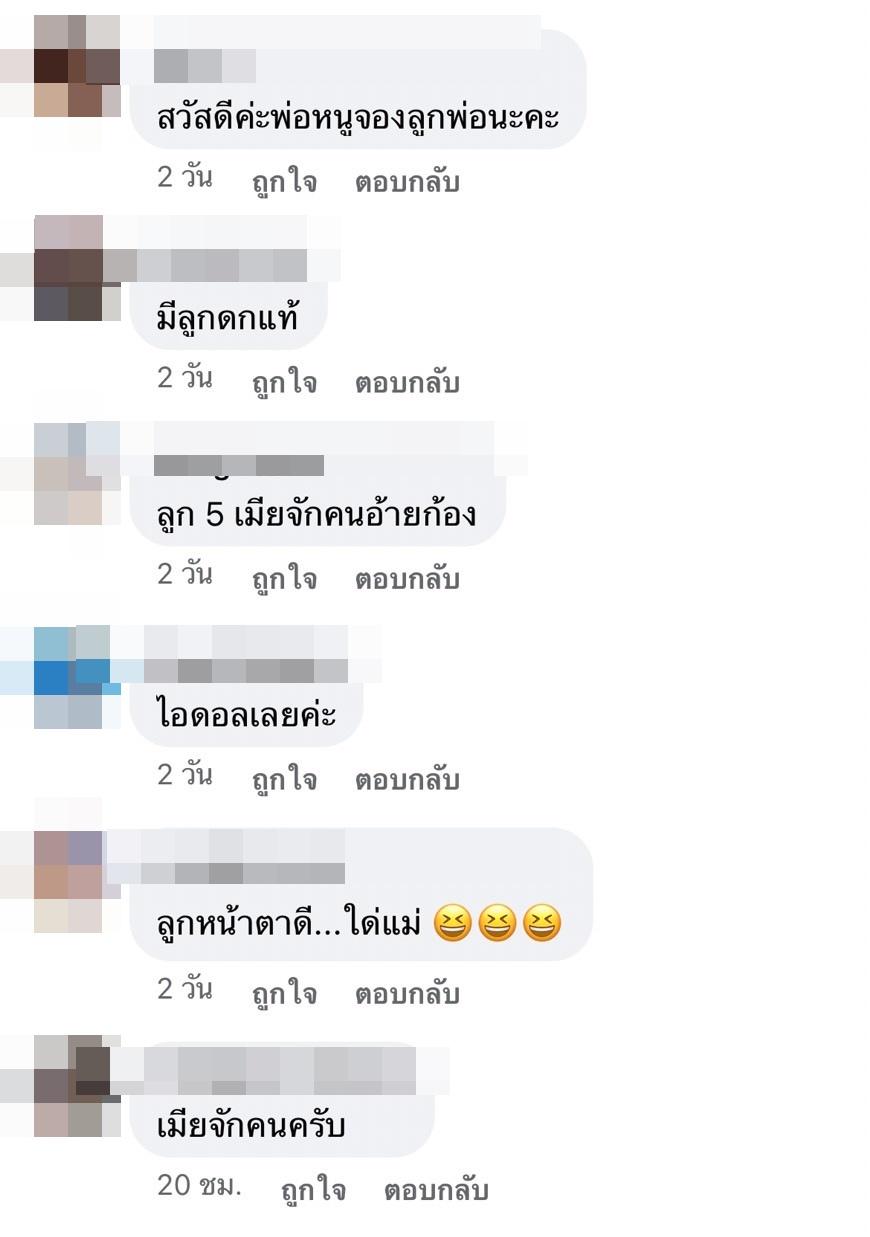Image resolution: width=870 pixels, height=1237 pixels.
Task: Reply to the comment "มีลูกดกแท้"
Action: pos(407,382)
